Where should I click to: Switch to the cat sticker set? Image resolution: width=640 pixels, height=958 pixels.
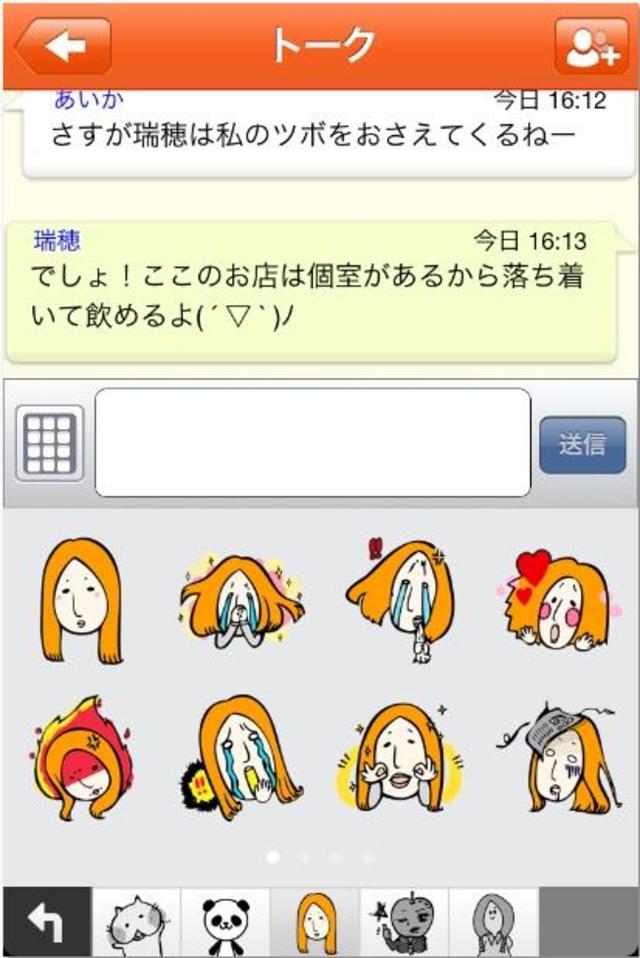coord(136,922)
